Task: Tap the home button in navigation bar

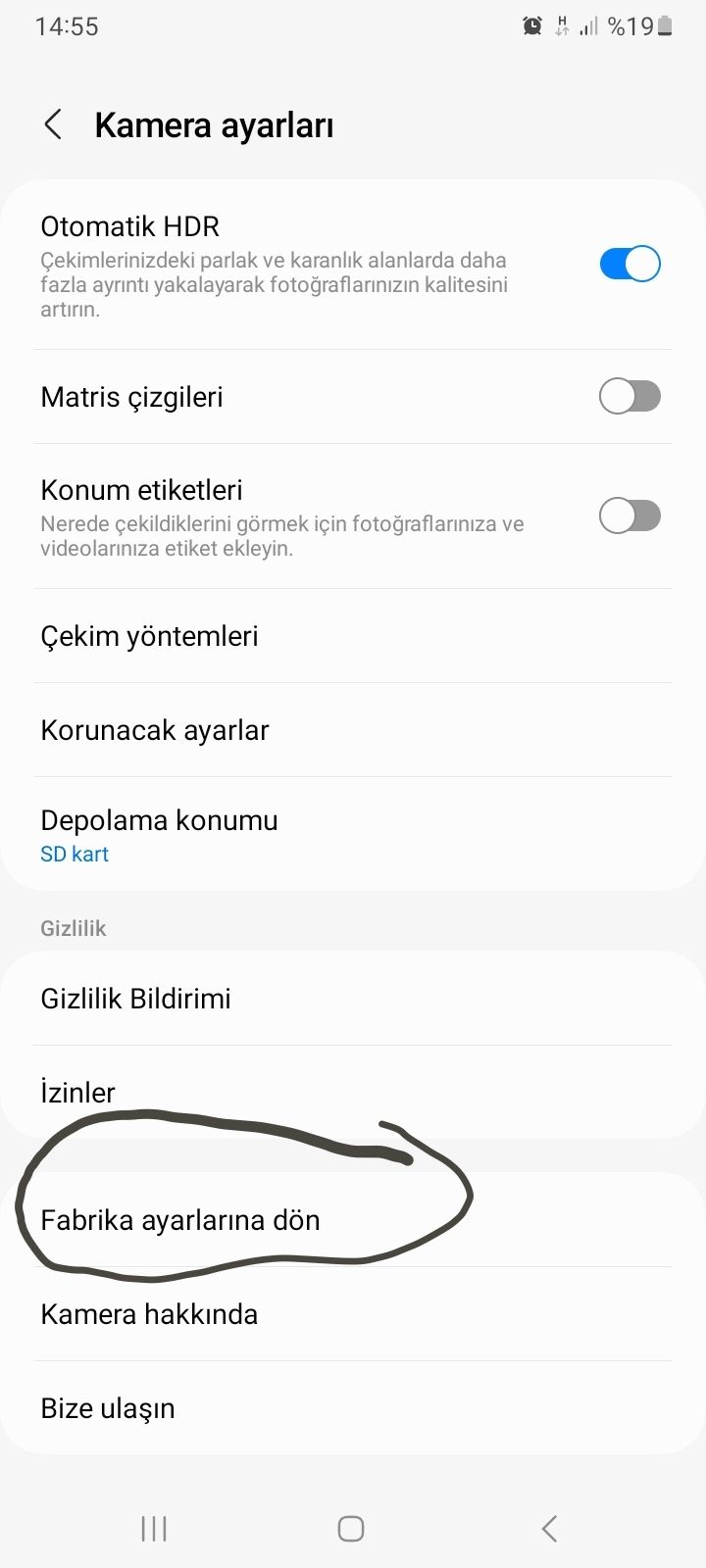Action: click(350, 1527)
